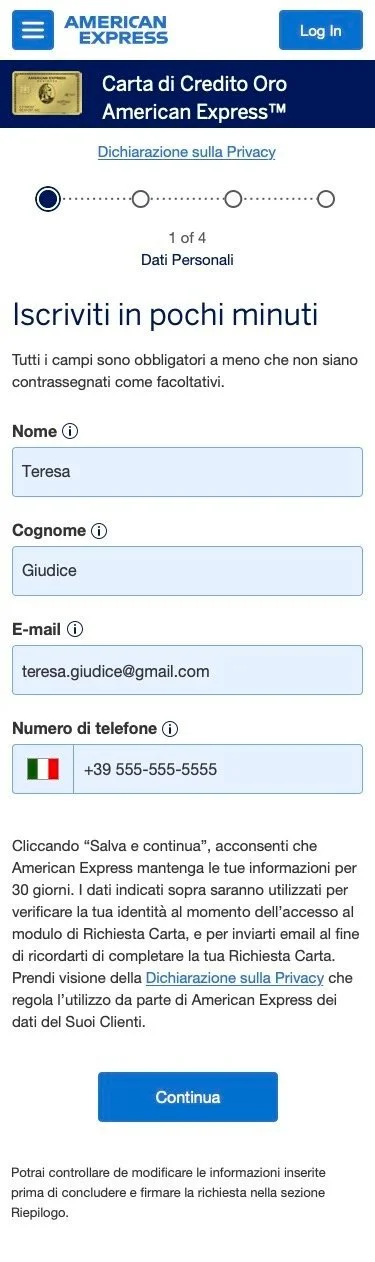The width and height of the screenshot is (375, 1262).
Task: Edit the E-mail address field
Action: point(187,670)
